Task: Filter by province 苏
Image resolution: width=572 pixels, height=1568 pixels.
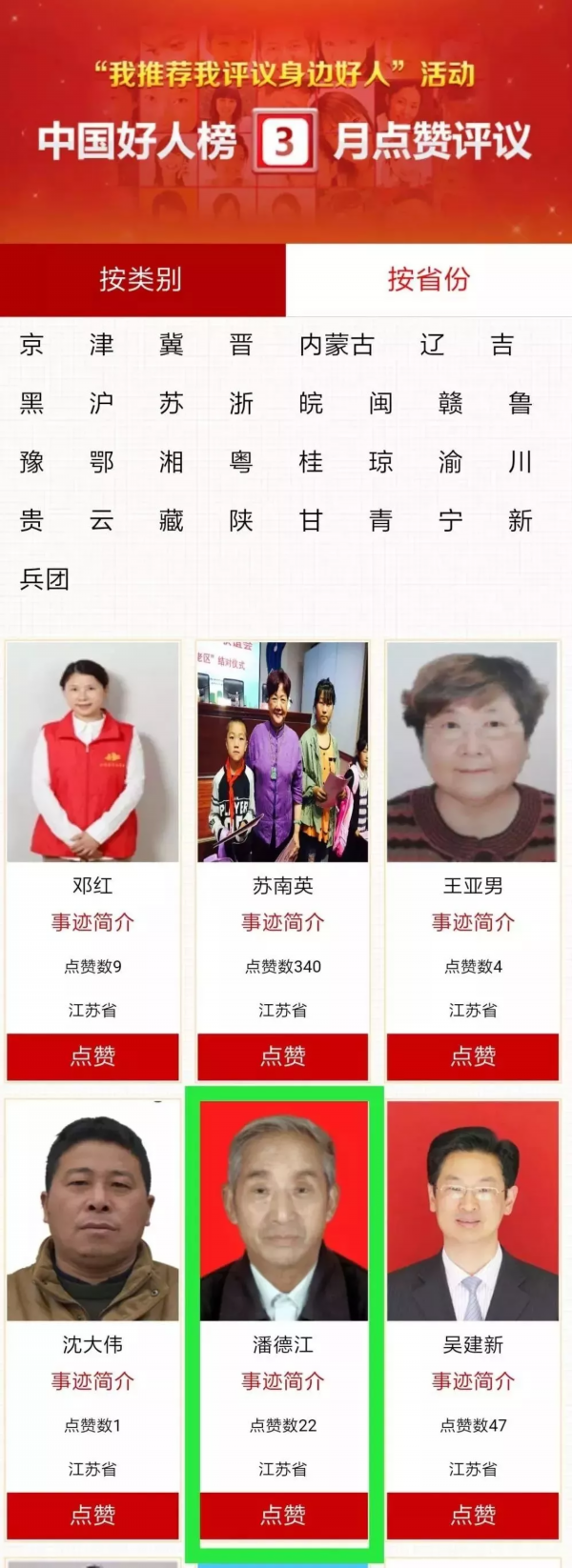Action: [172, 404]
